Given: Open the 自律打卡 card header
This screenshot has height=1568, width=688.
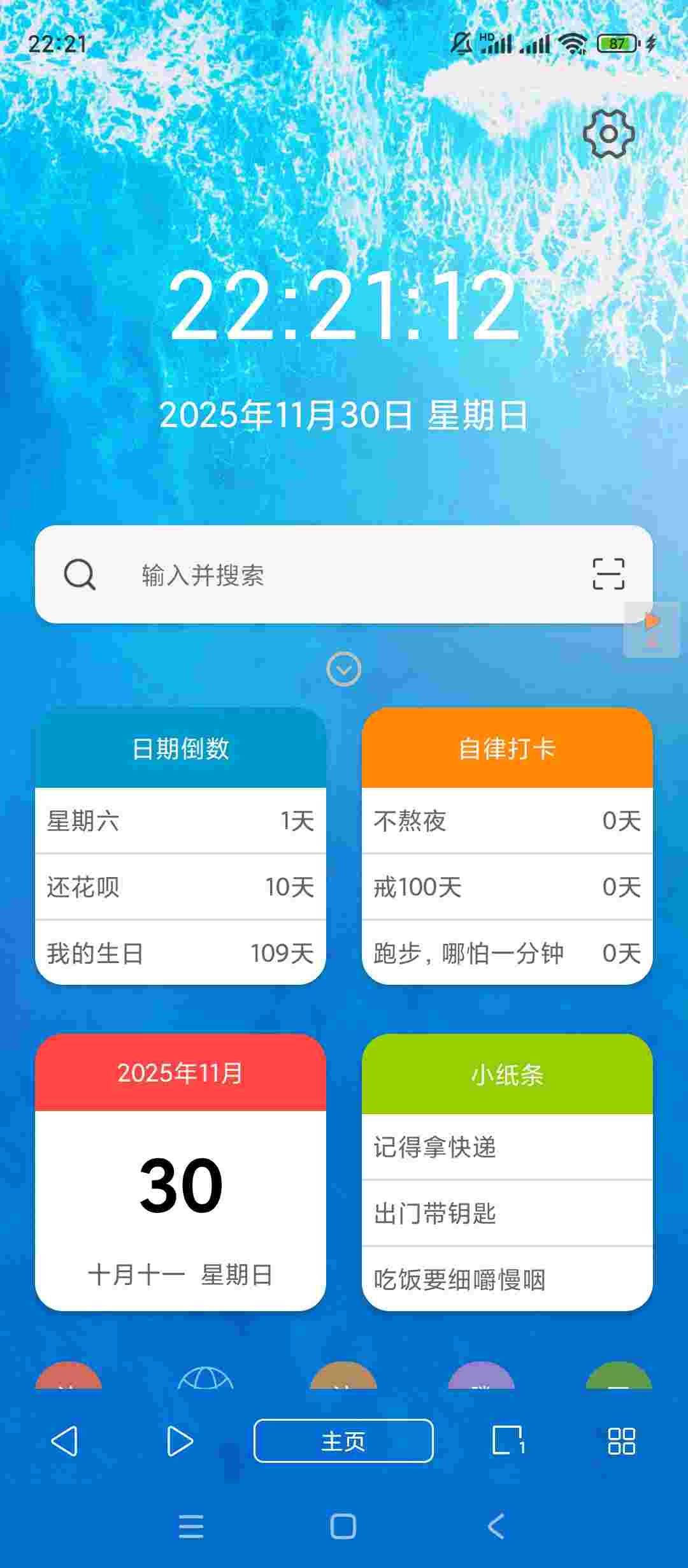Looking at the screenshot, I should (507, 748).
